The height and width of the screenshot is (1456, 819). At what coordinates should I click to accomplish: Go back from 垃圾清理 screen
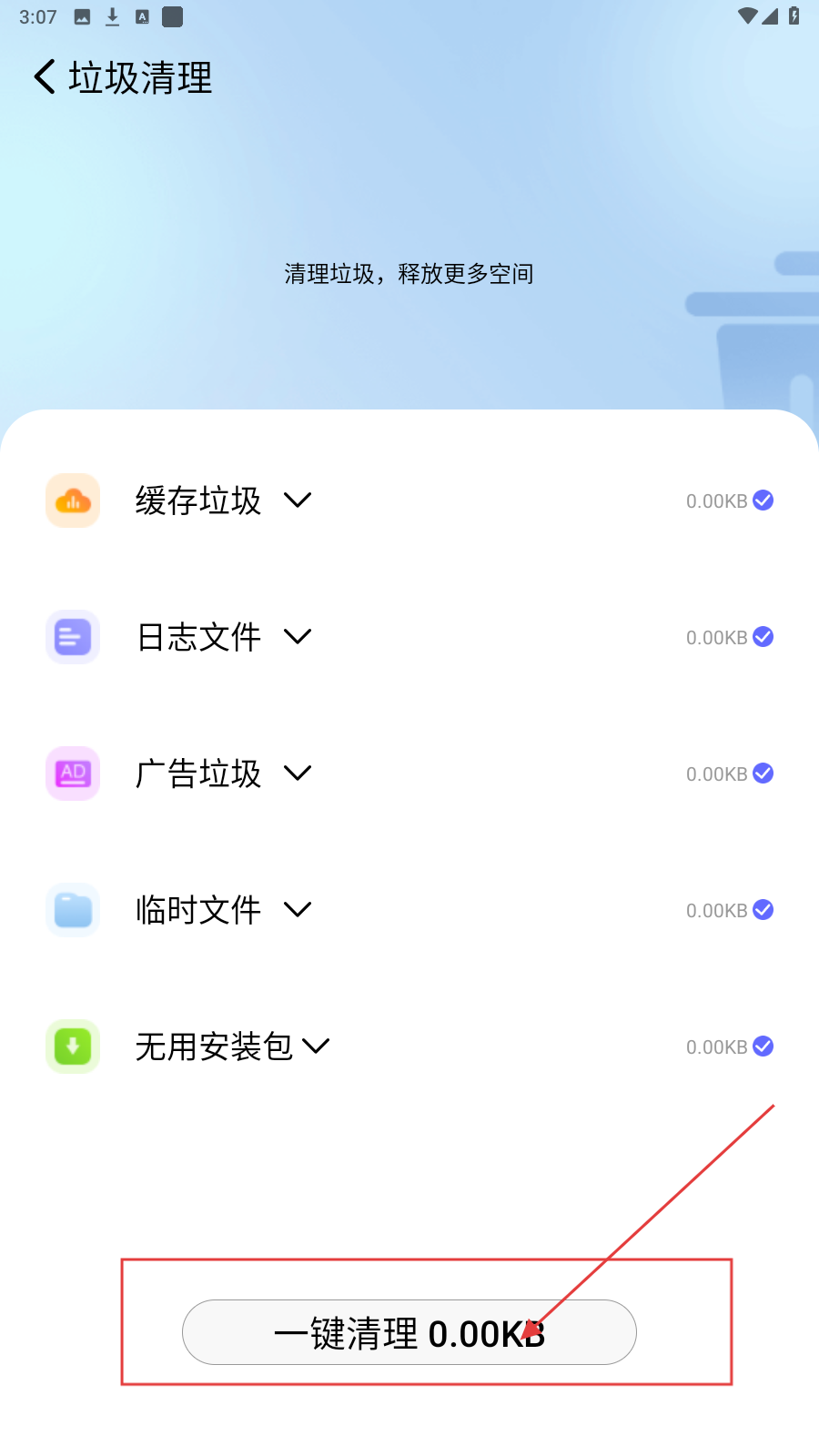pos(45,77)
